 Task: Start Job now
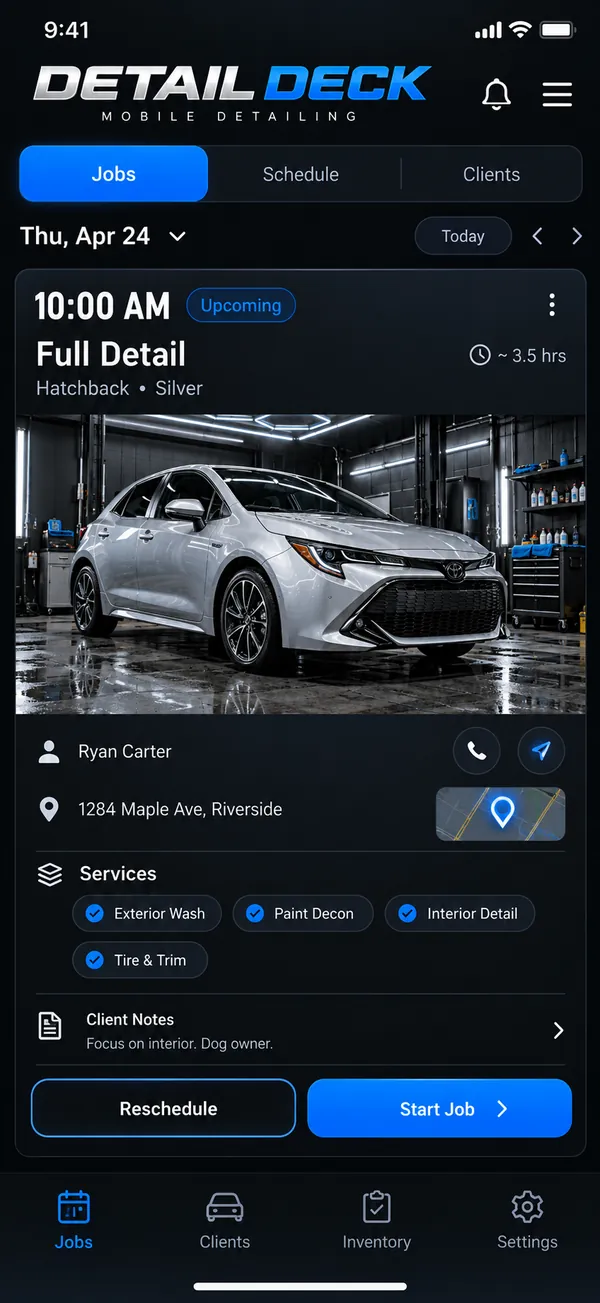[440, 1108]
